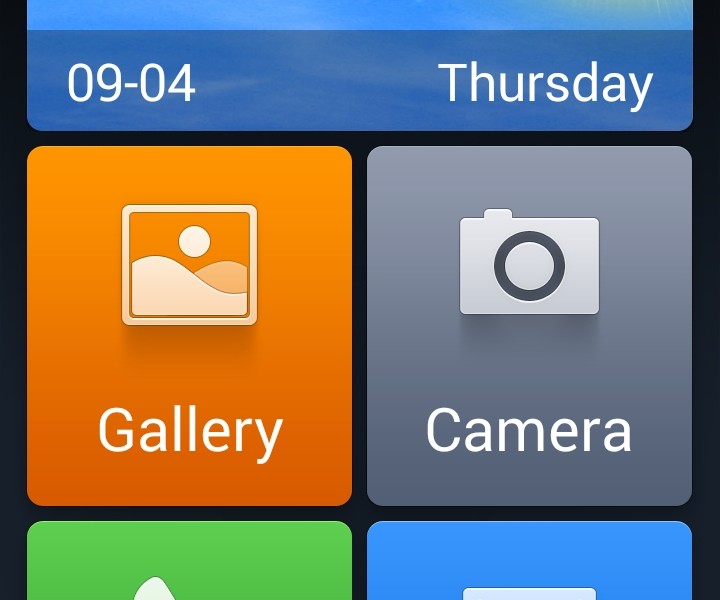The height and width of the screenshot is (600, 720).
Task: Open the green app tile
Action: point(189,563)
